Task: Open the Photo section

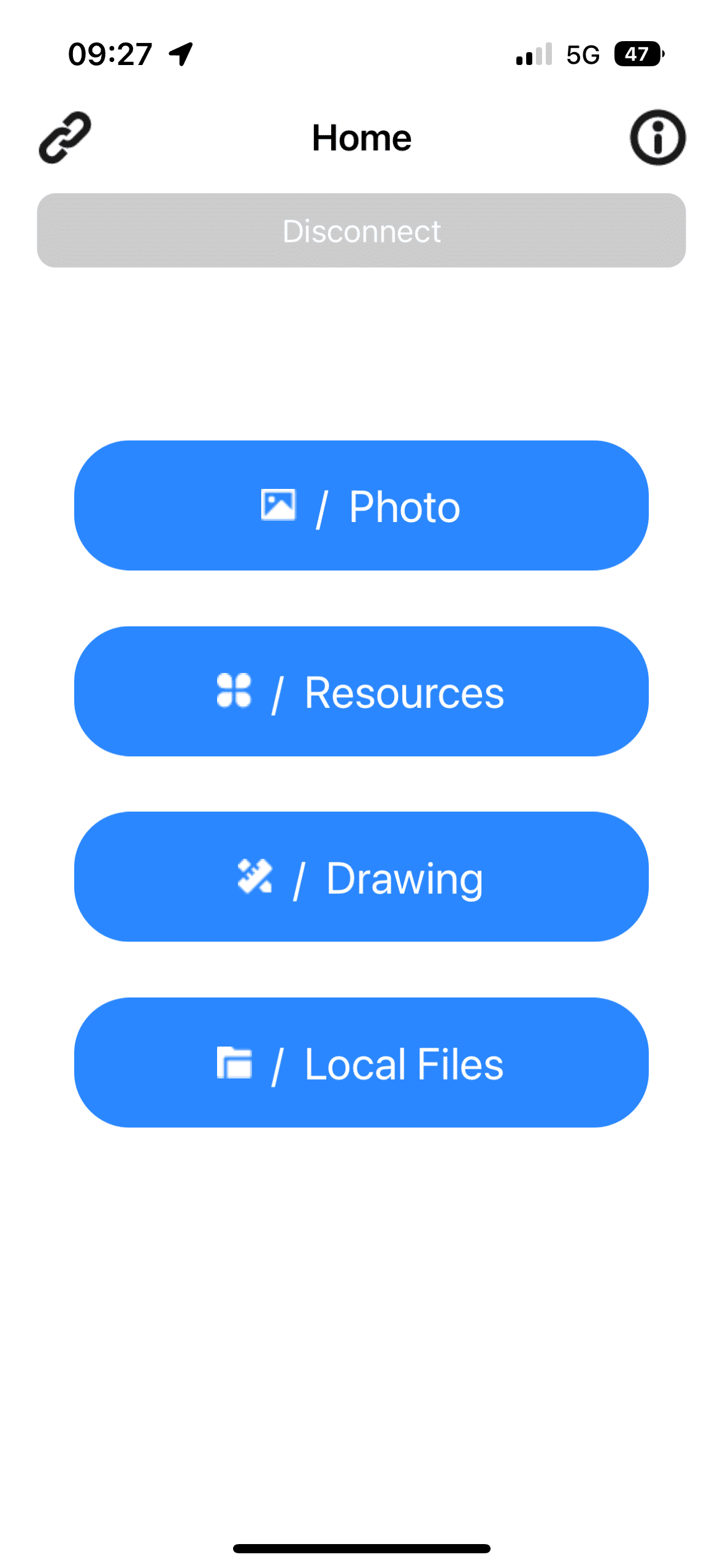Action: (x=361, y=505)
